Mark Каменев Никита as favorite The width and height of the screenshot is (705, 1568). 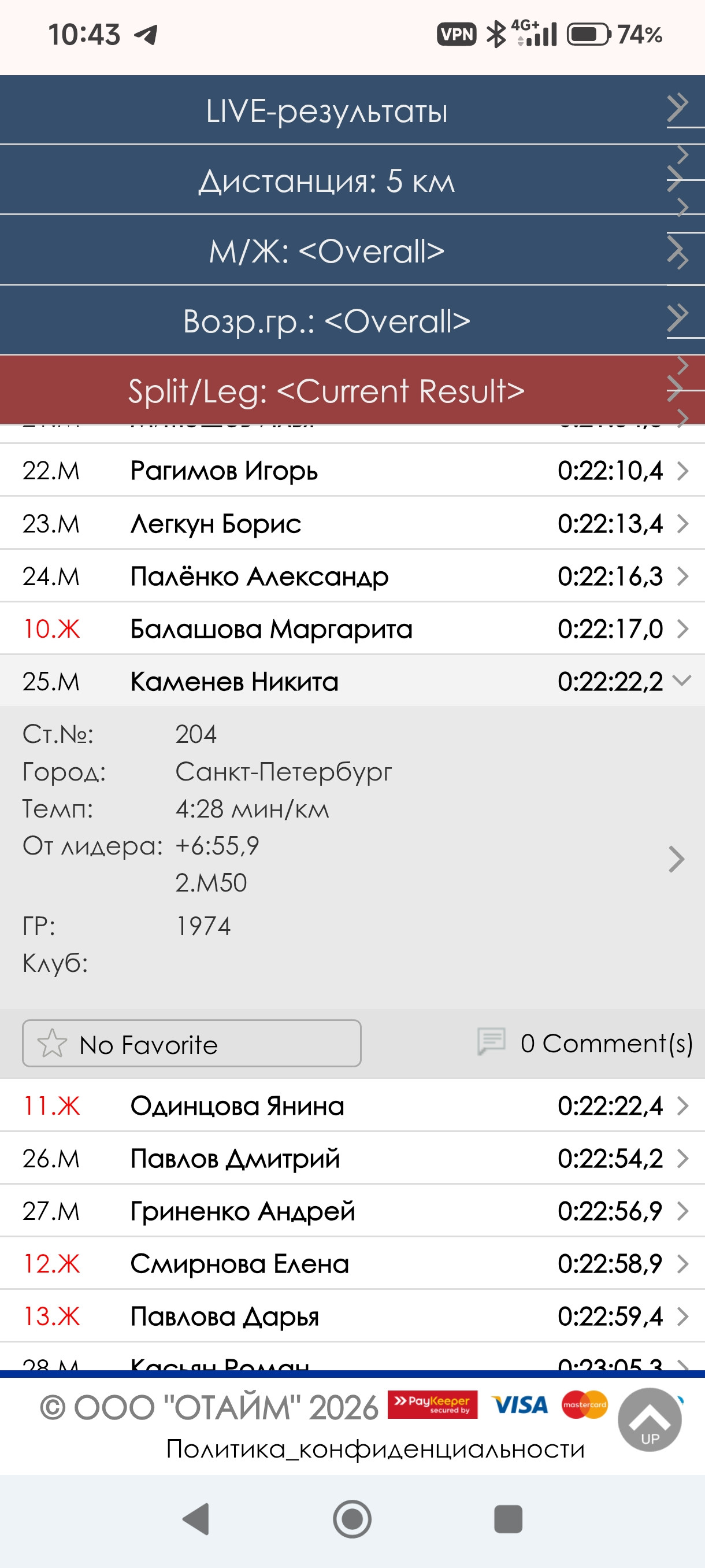click(192, 1044)
